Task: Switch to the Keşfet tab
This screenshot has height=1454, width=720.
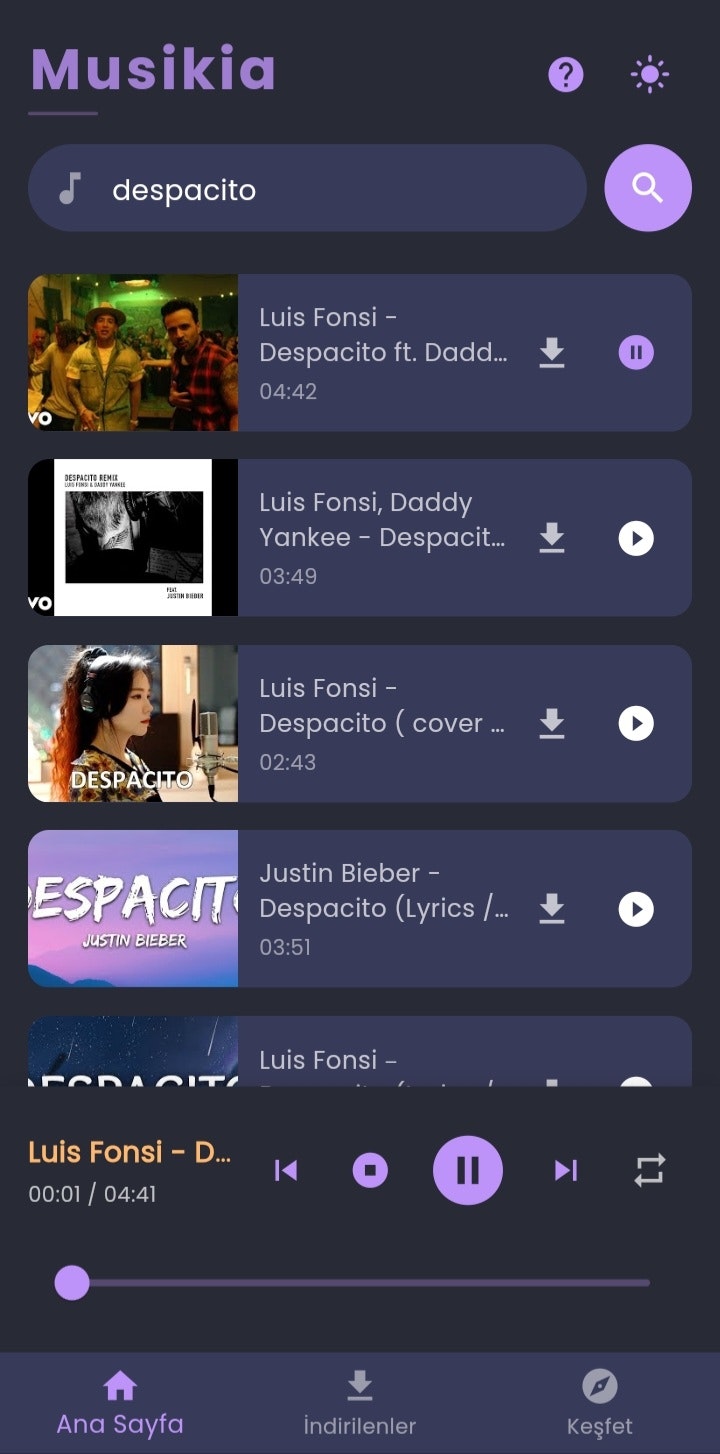Action: (599, 1403)
